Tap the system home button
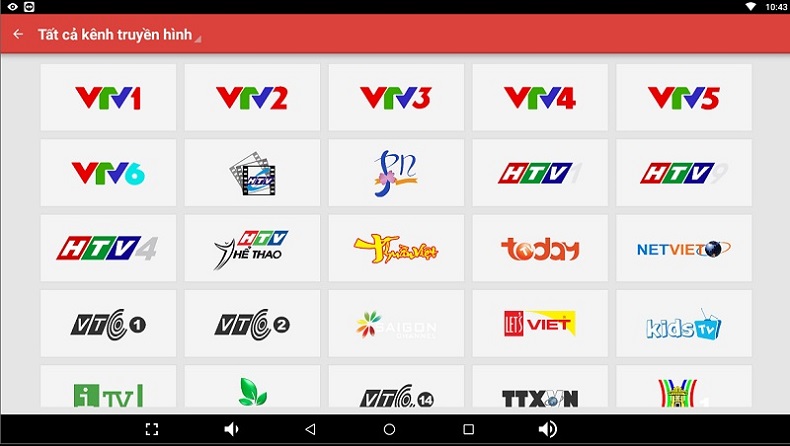 [x=389, y=429]
